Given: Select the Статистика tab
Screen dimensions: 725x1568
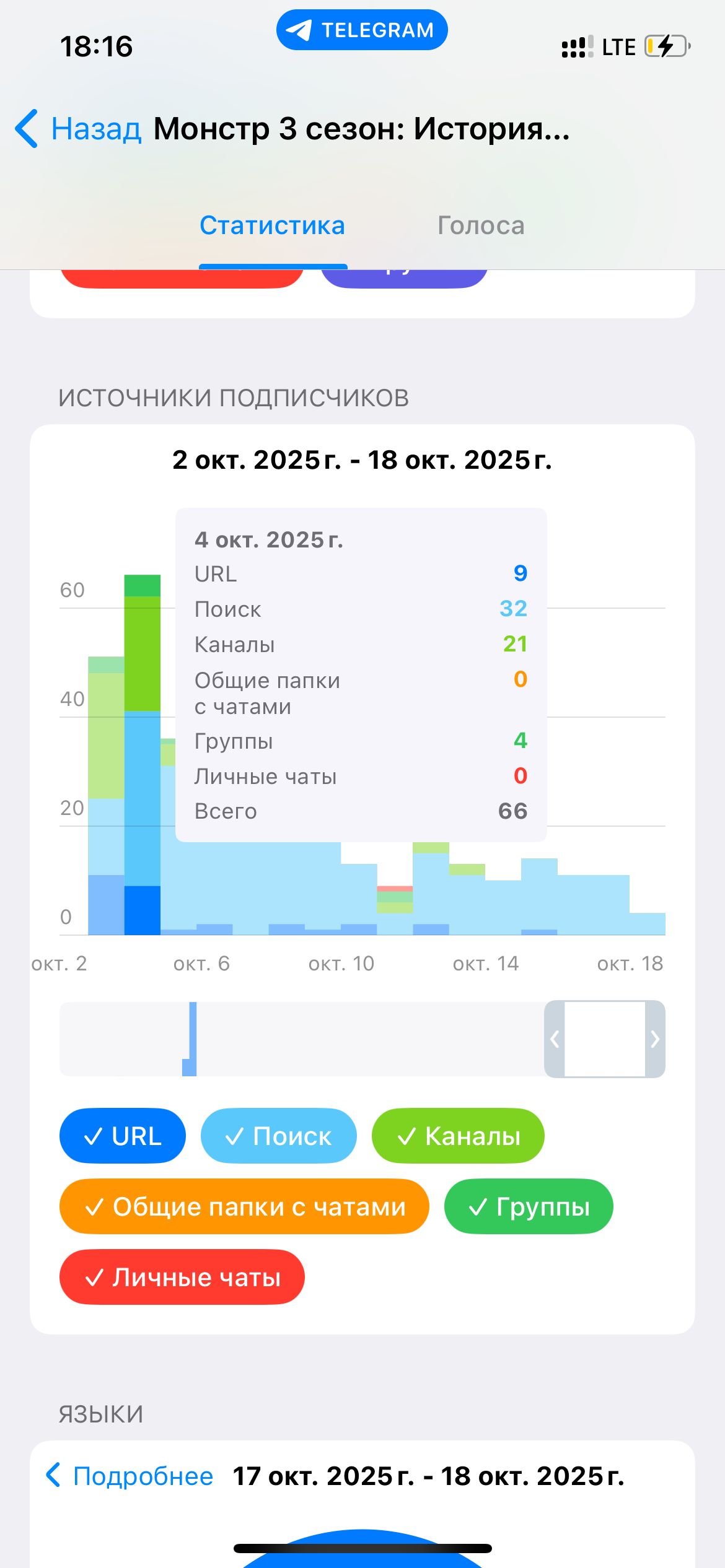Looking at the screenshot, I should [x=272, y=225].
